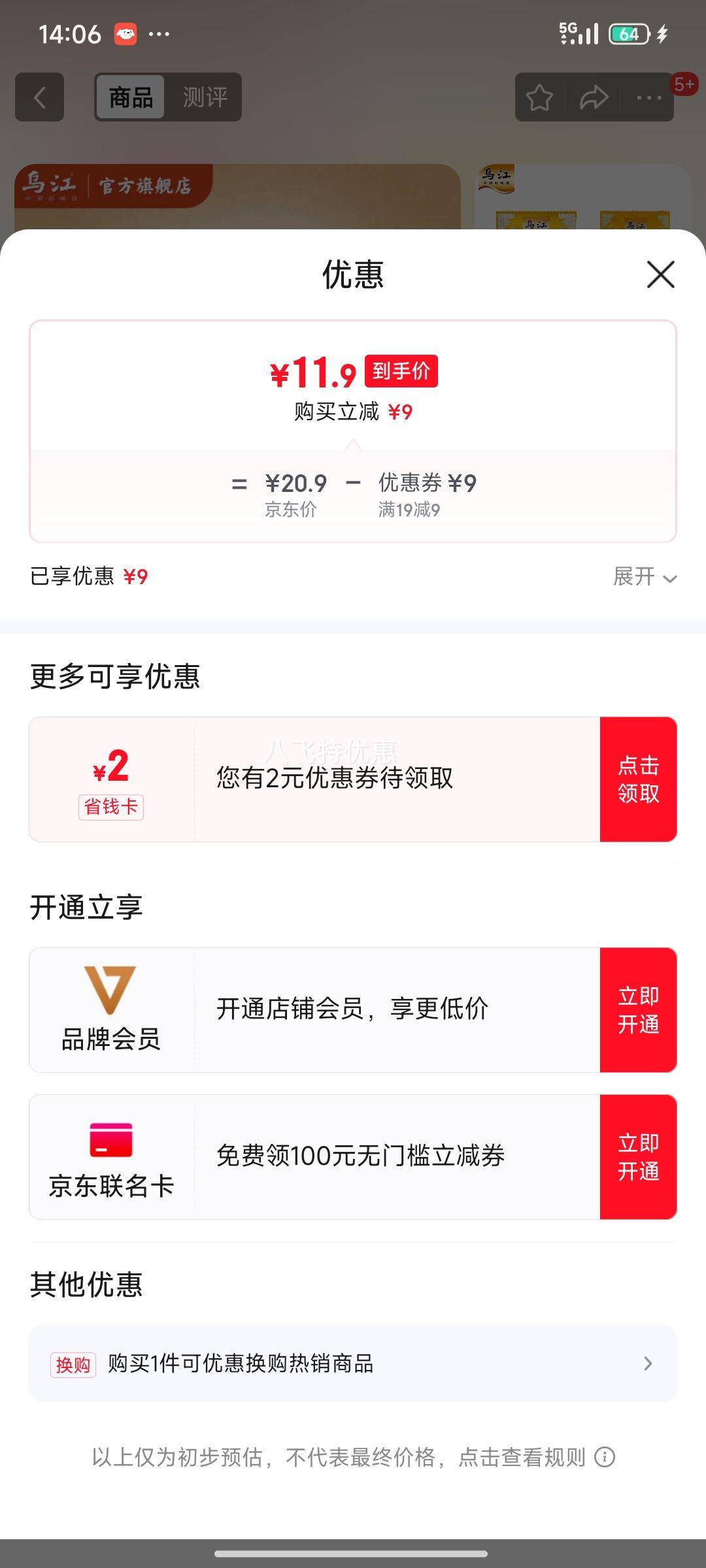
Task: View pricing rules via 点击查看规则 info icon
Action: point(605,1457)
